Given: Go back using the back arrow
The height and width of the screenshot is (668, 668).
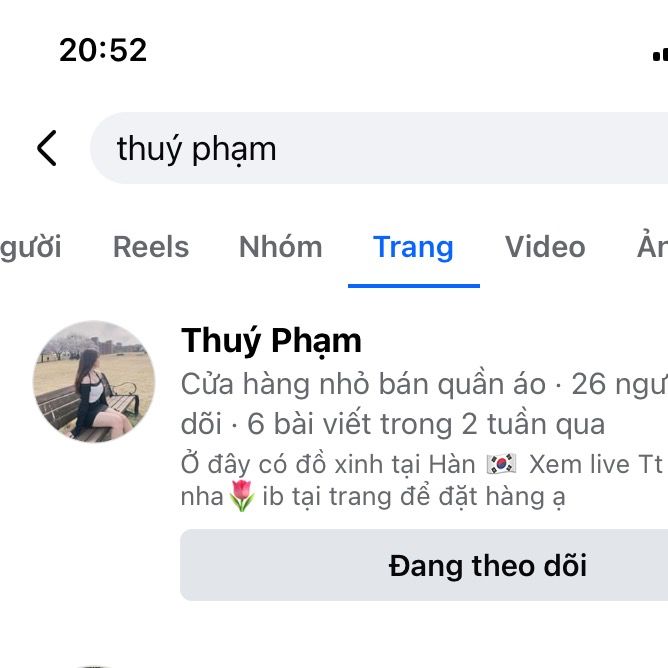Looking at the screenshot, I should (x=46, y=148).
